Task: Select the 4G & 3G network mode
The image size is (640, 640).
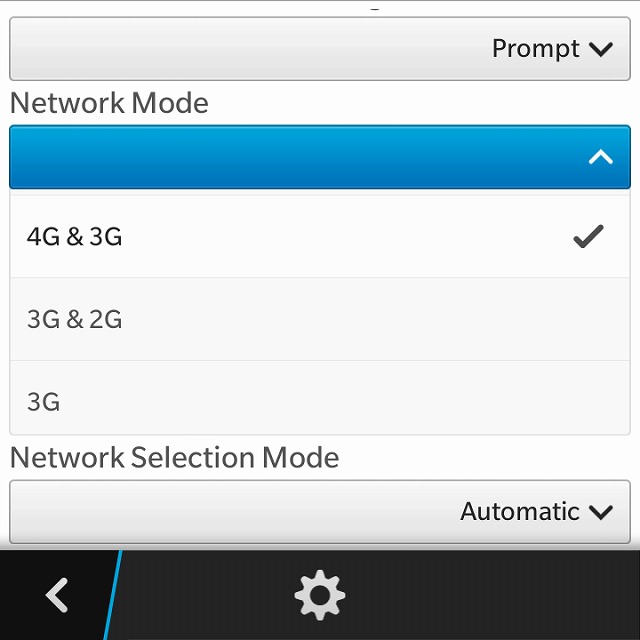Action: point(320,237)
